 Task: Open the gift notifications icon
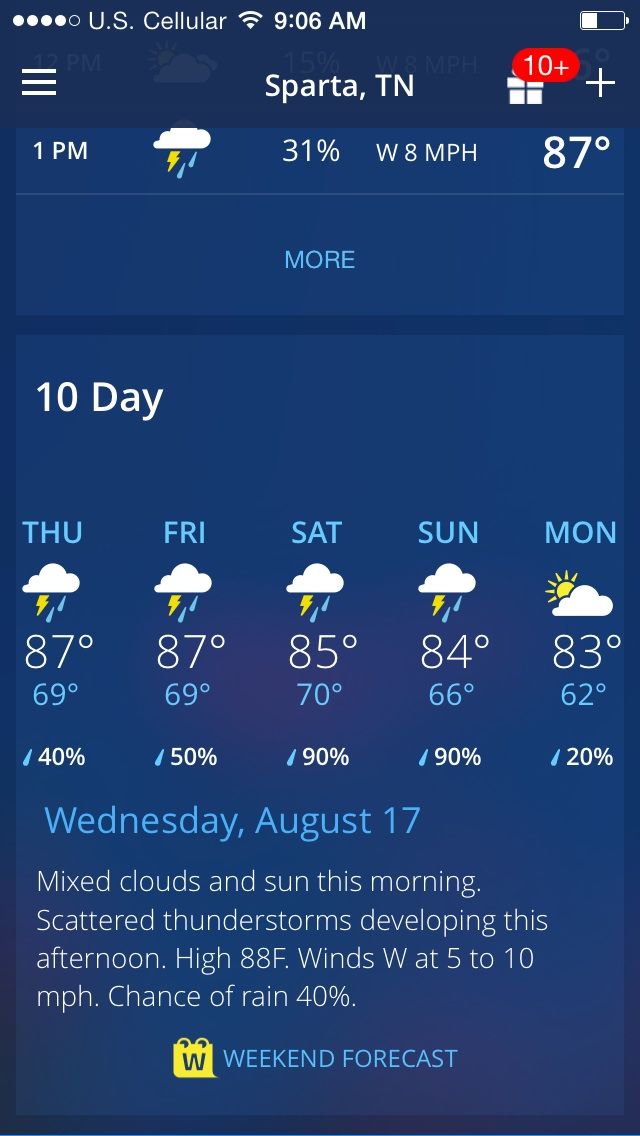[x=526, y=88]
